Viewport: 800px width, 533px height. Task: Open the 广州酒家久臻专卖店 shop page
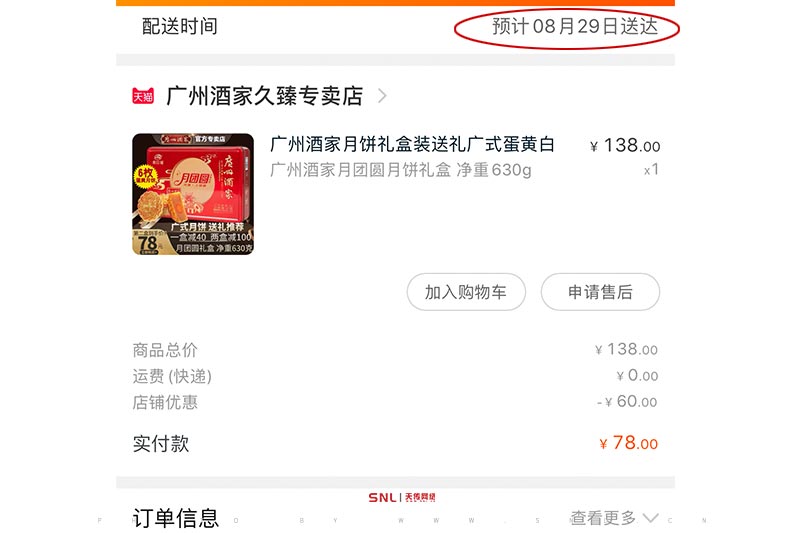[x=264, y=97]
